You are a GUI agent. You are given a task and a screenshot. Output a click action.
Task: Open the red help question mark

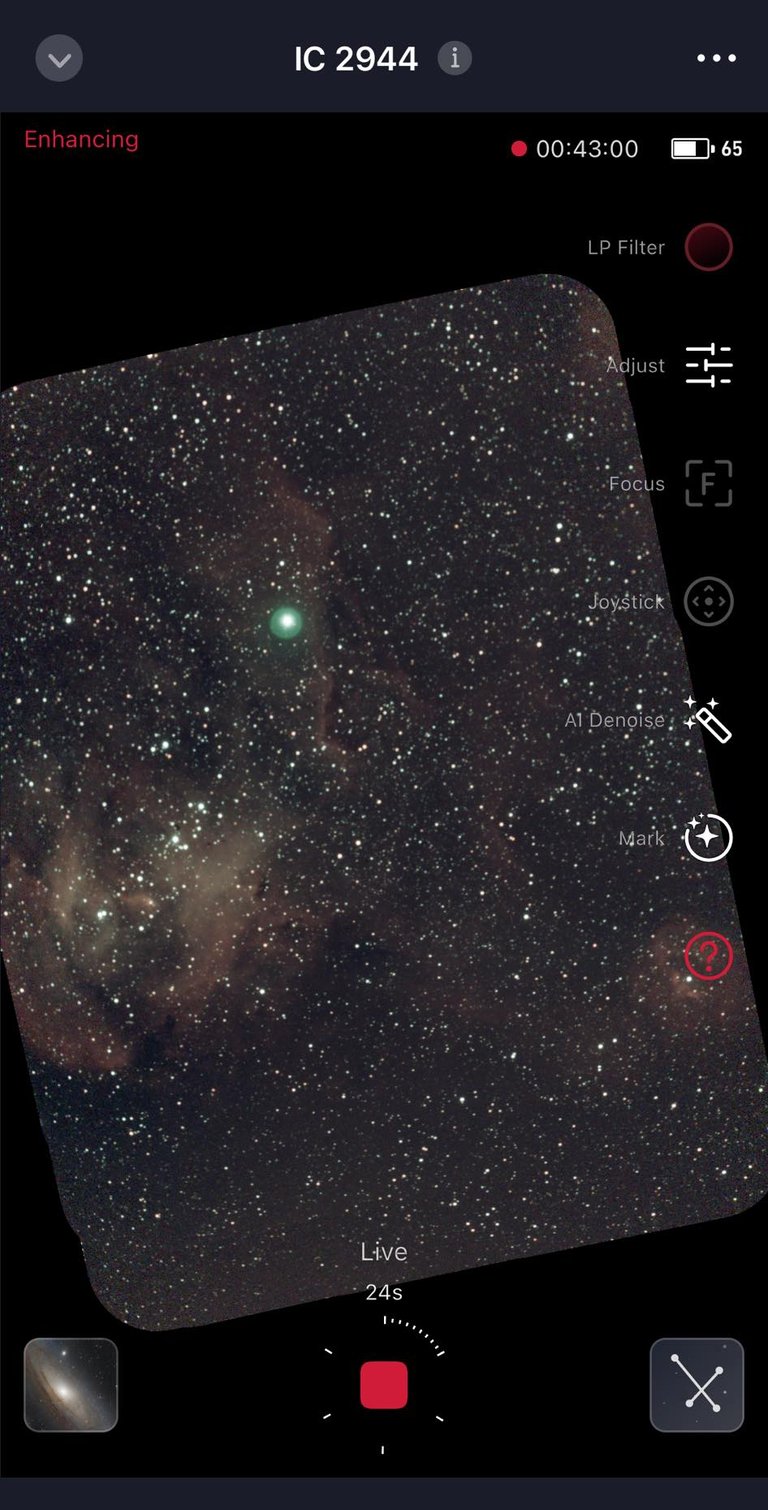pos(708,957)
